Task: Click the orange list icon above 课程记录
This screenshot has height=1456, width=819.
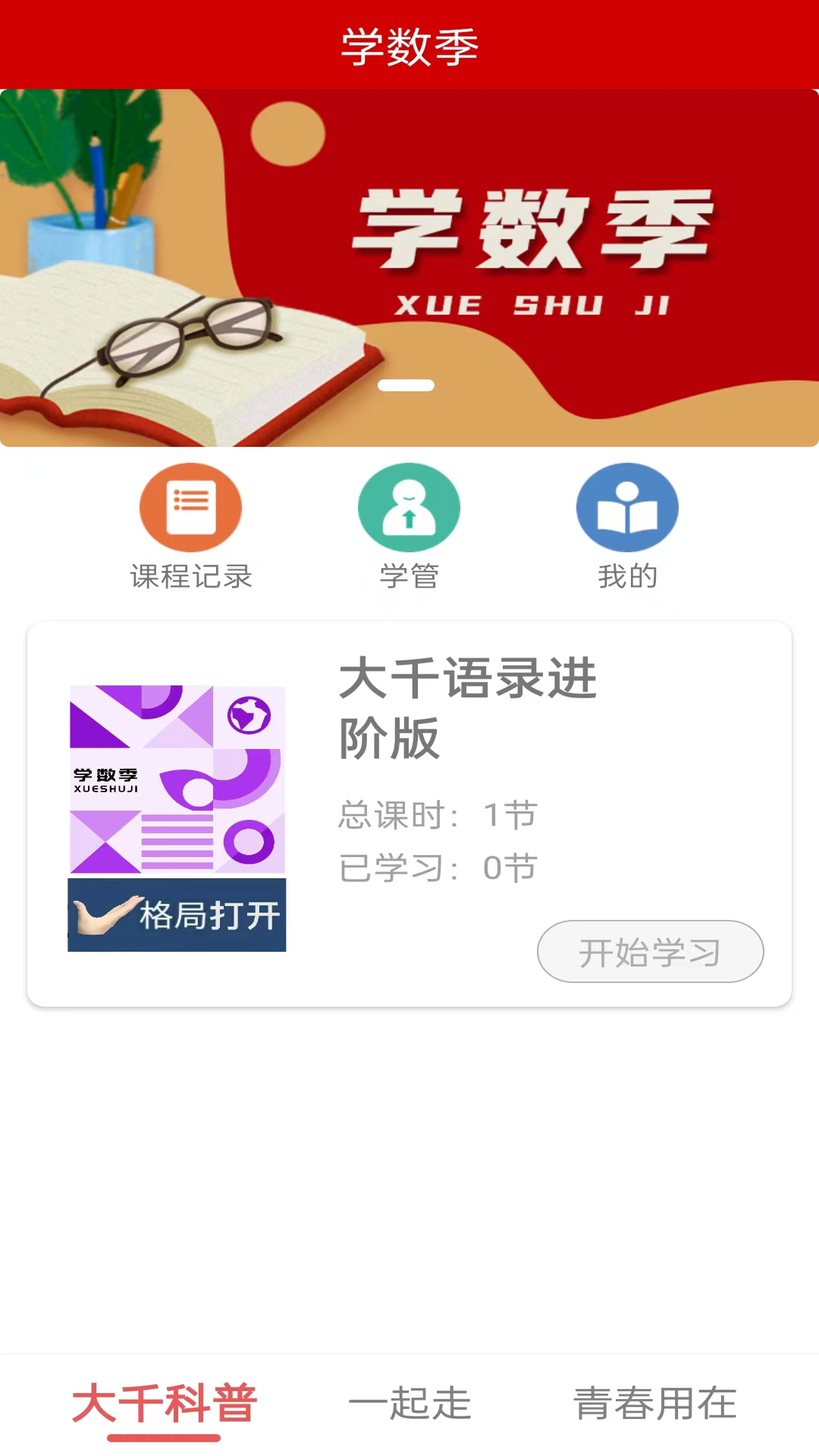Action: coord(191,507)
